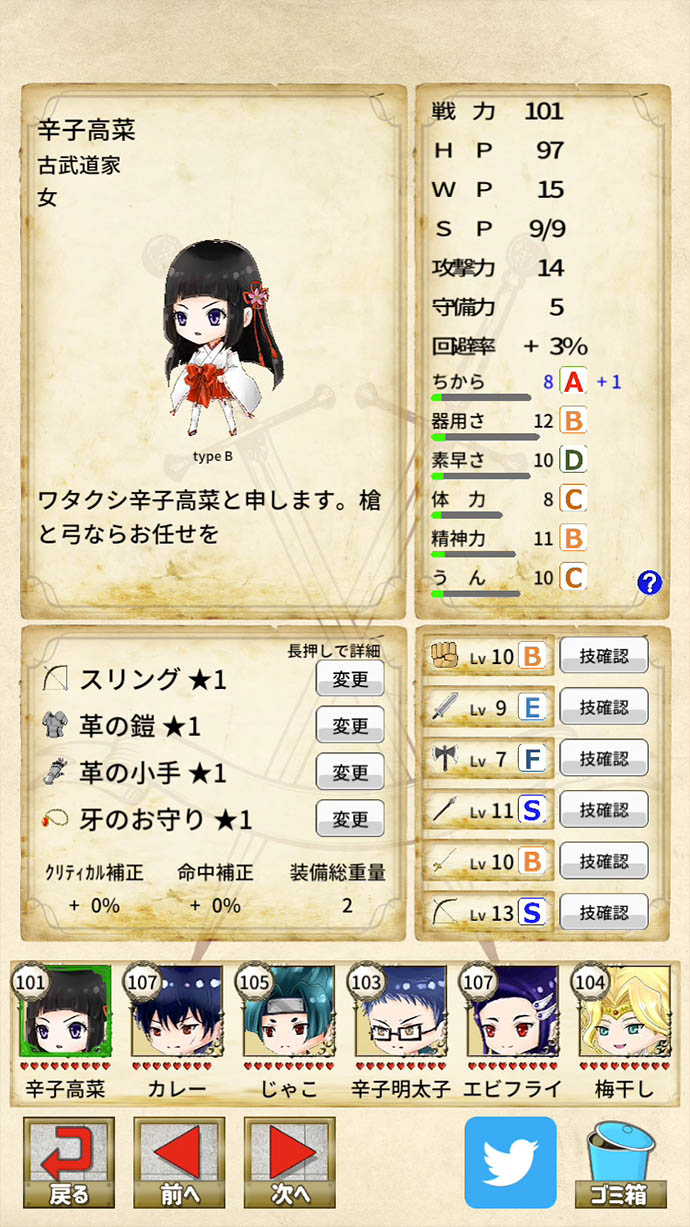Tap 変更 next to スリング
690x1227 pixels.
350,679
